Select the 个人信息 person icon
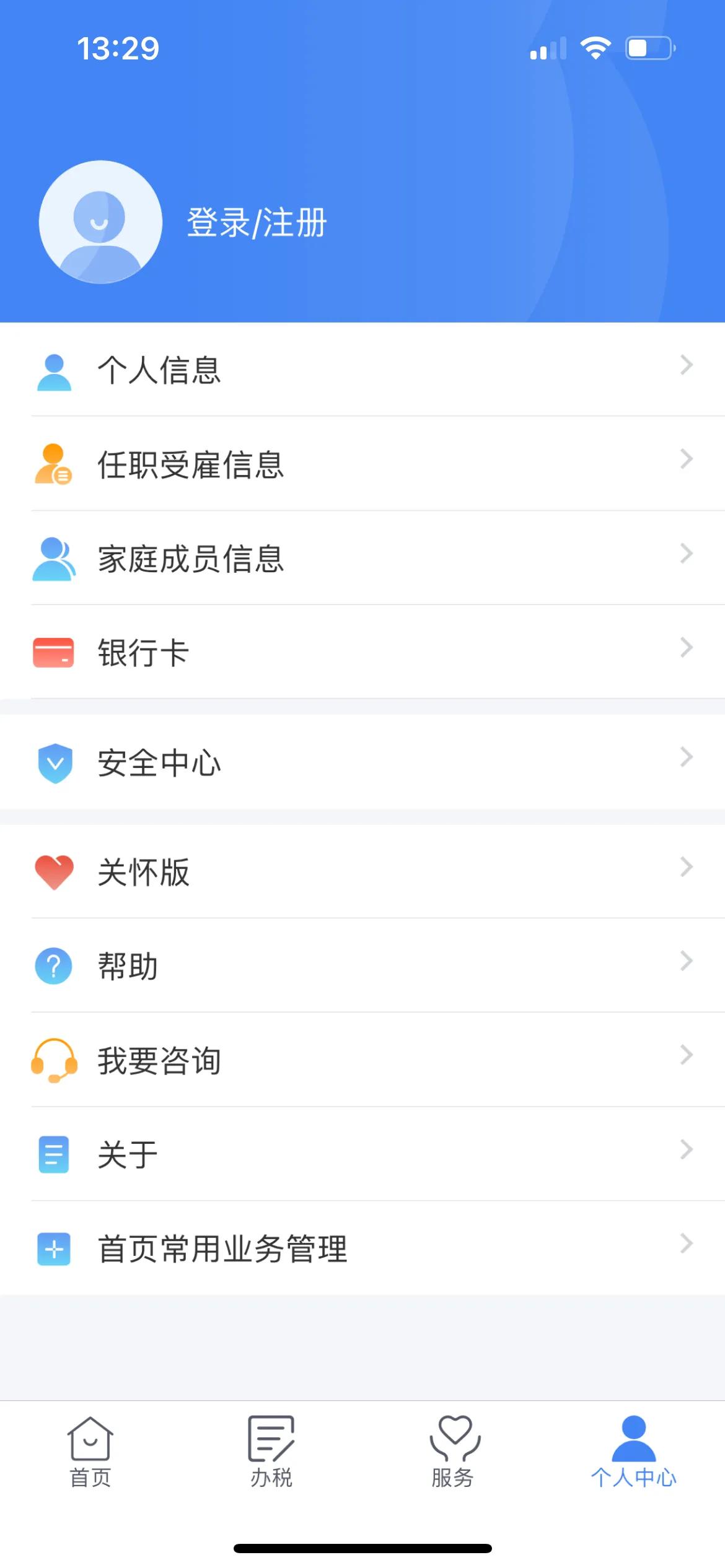The width and height of the screenshot is (725, 1568). point(55,368)
